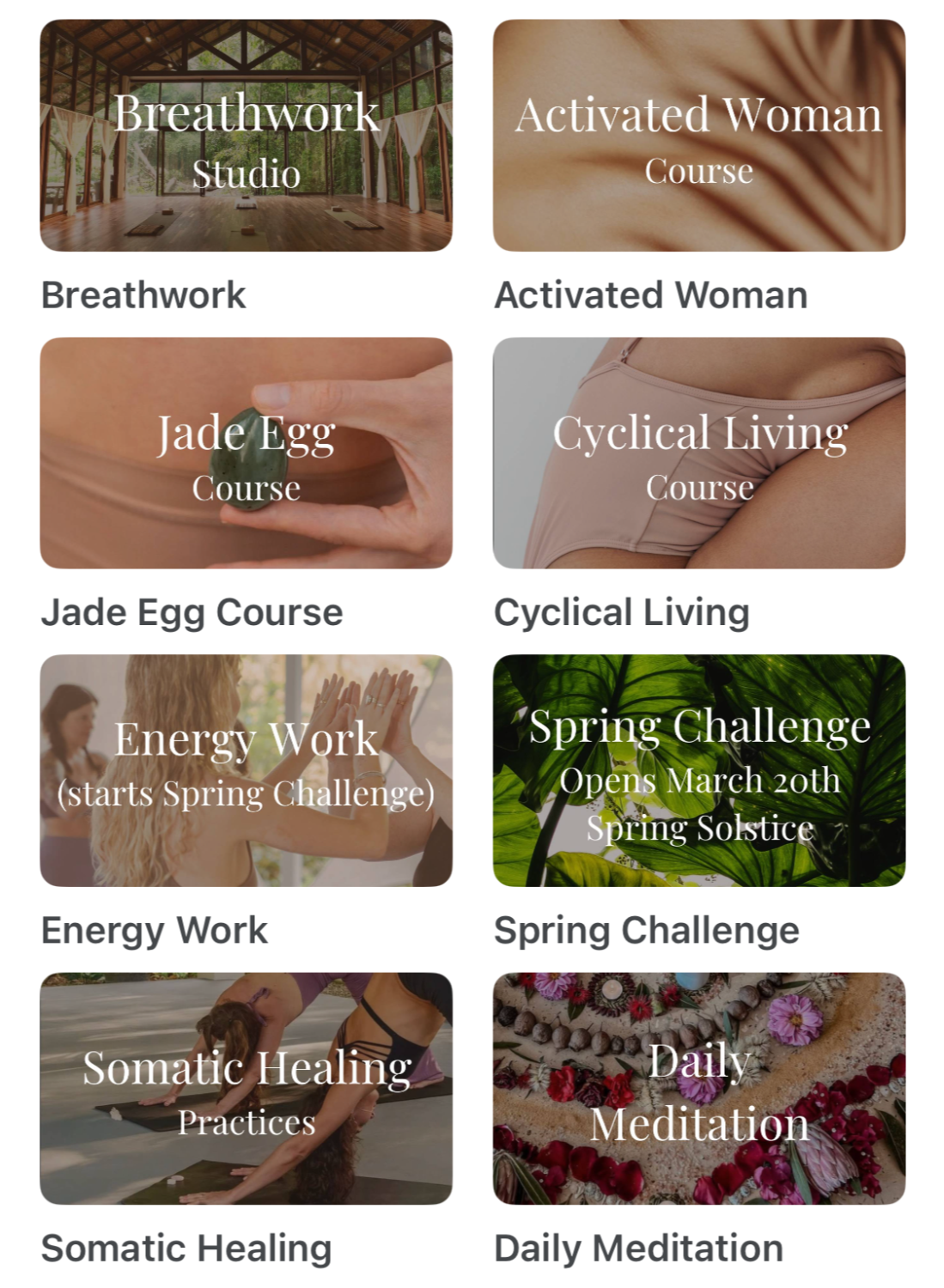Screen dimensions: 944x1288
Task: View the Cyclical Living course
Action: 698,453
